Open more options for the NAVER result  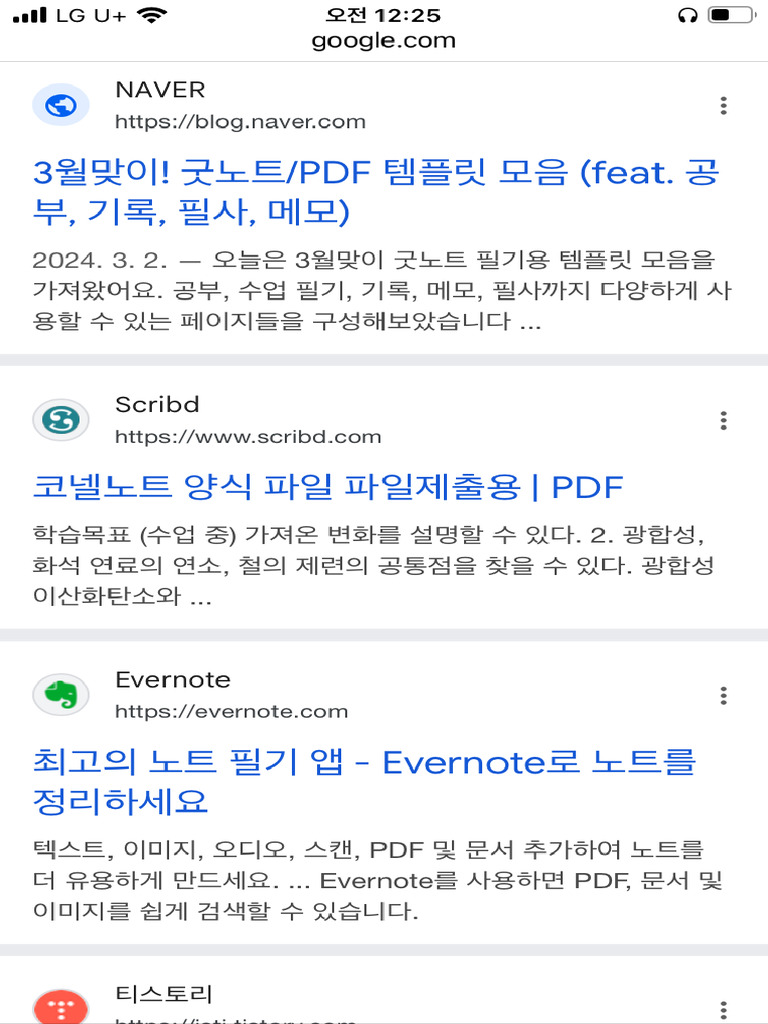tap(723, 106)
